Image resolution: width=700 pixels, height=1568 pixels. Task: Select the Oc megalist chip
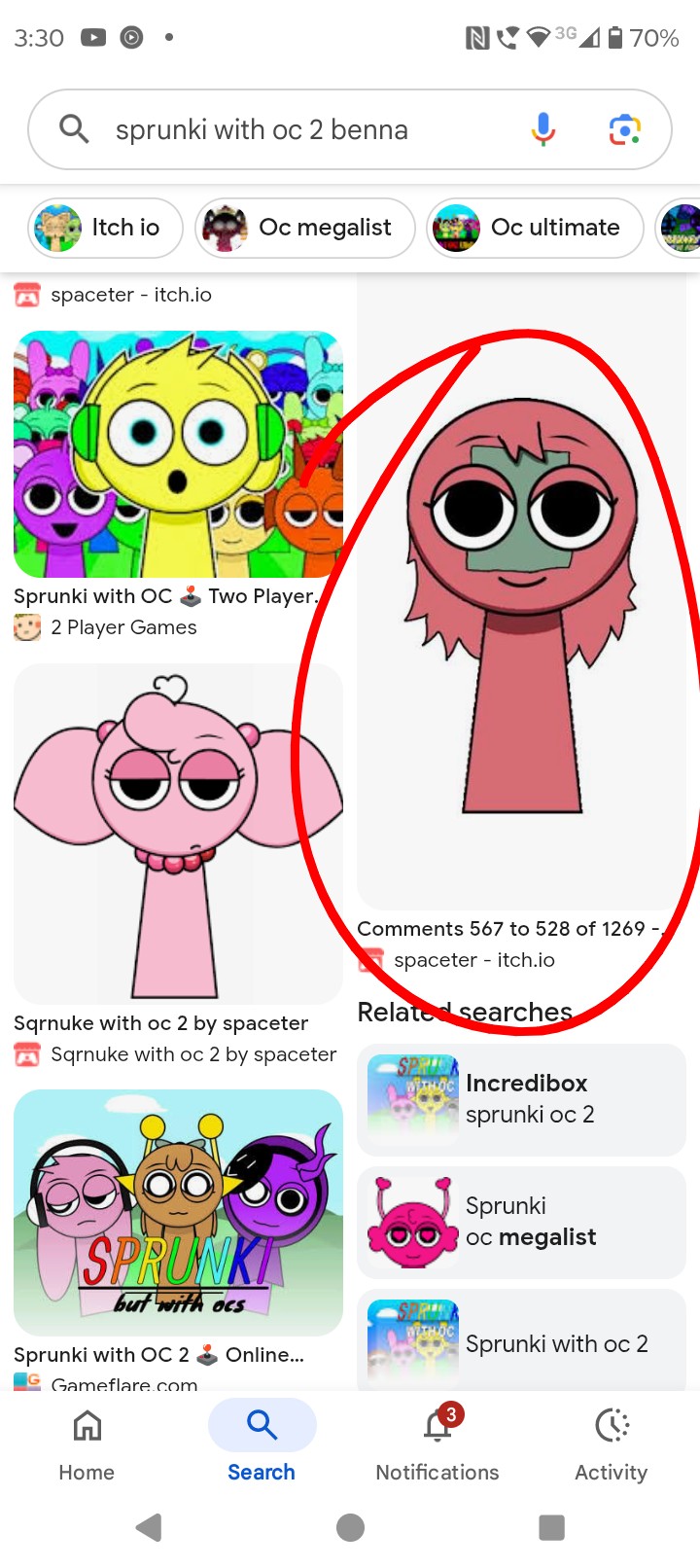click(x=304, y=228)
